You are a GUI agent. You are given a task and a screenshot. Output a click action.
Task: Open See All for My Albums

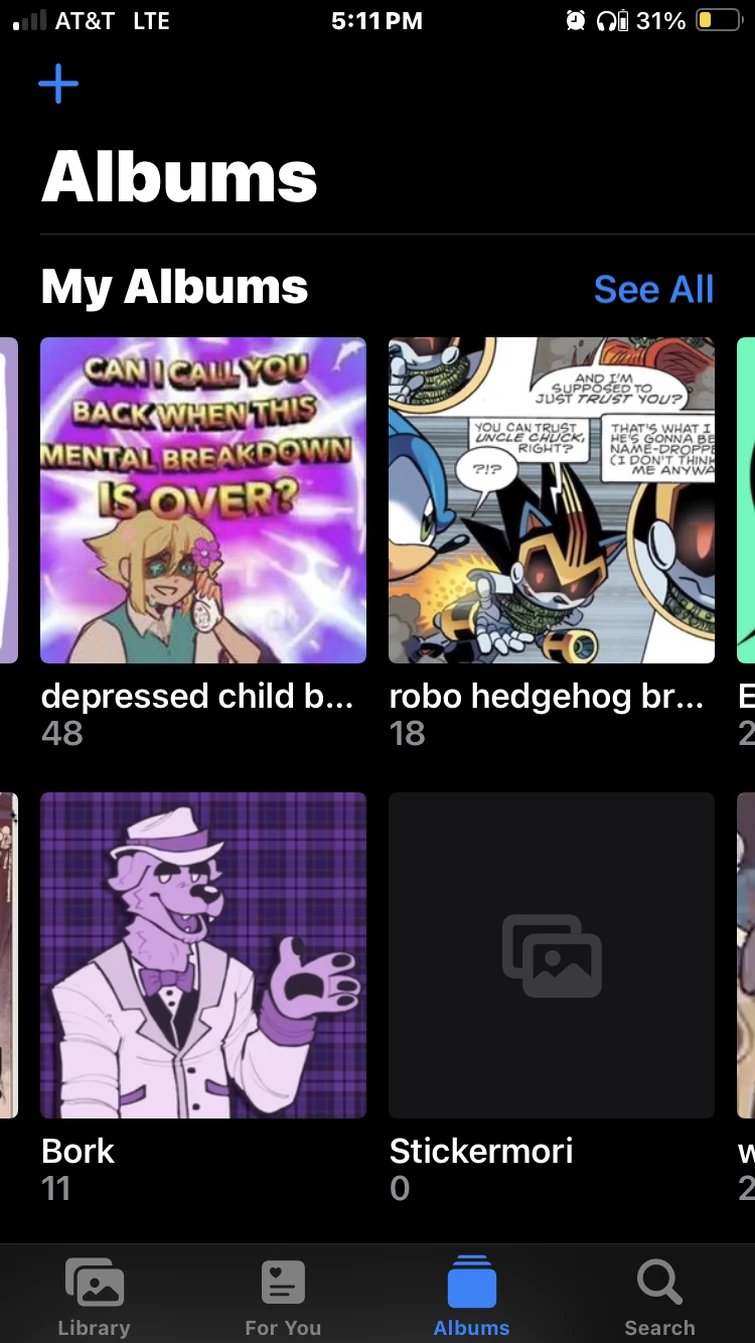point(653,289)
